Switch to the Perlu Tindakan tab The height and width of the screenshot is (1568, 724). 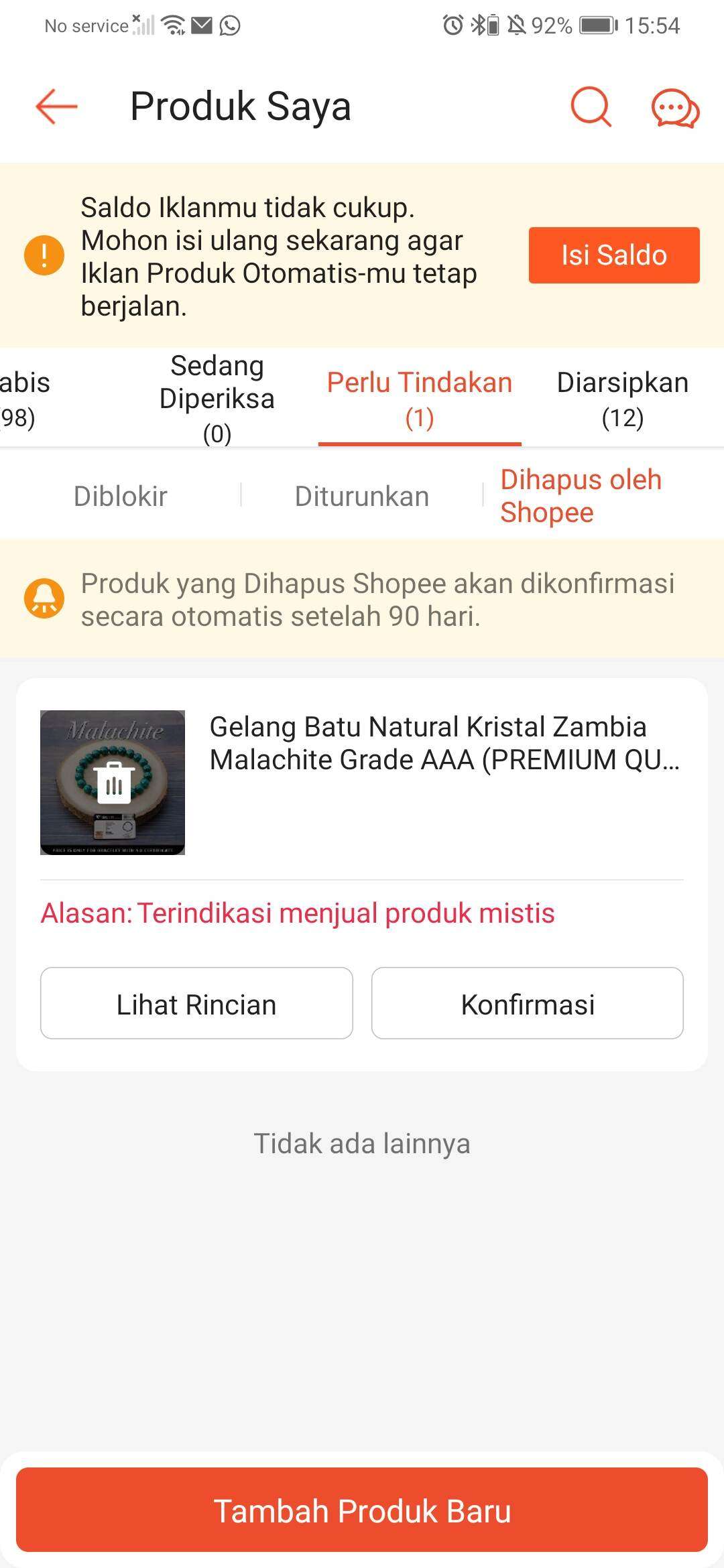pyautogui.click(x=420, y=399)
